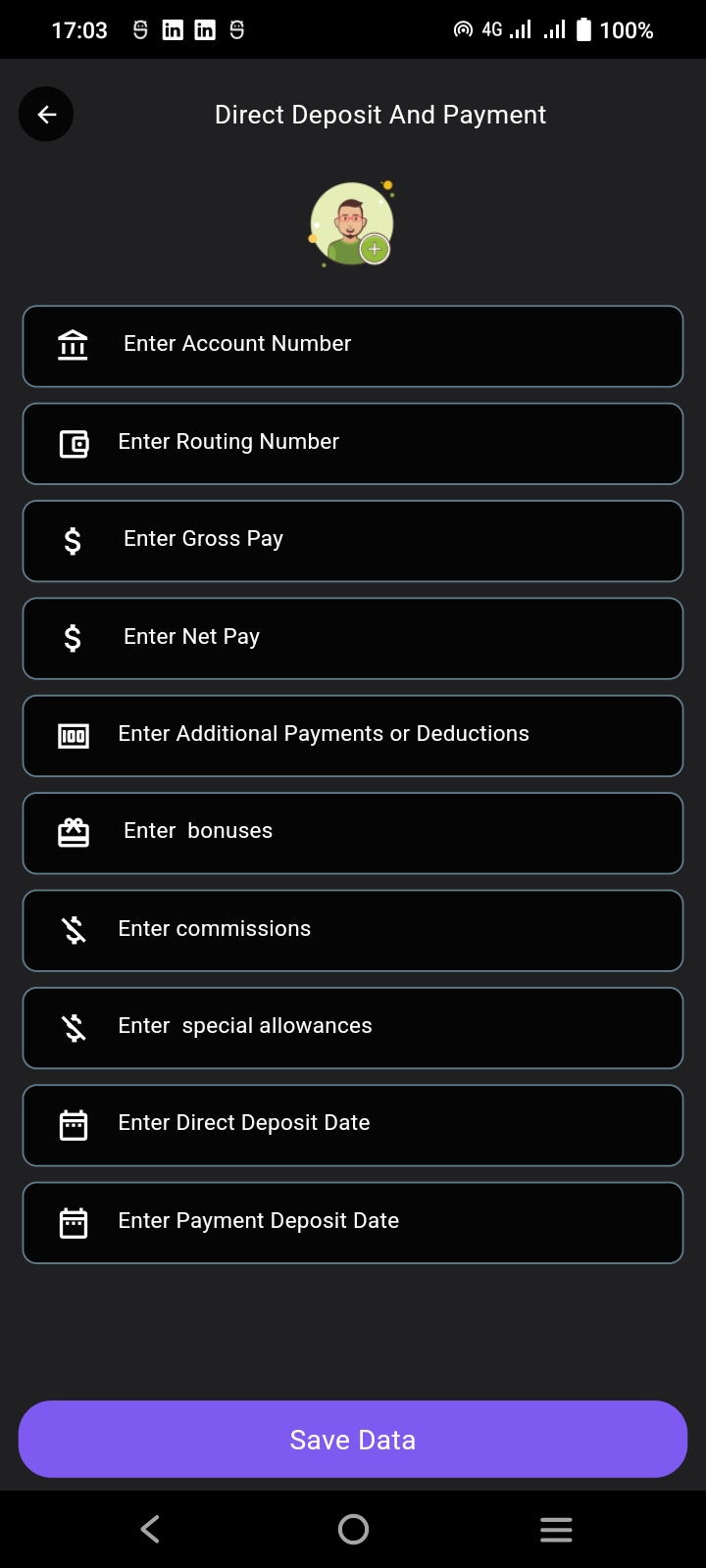This screenshot has height=1568, width=706.
Task: Focus the Enter commissions field
Action: click(353, 930)
